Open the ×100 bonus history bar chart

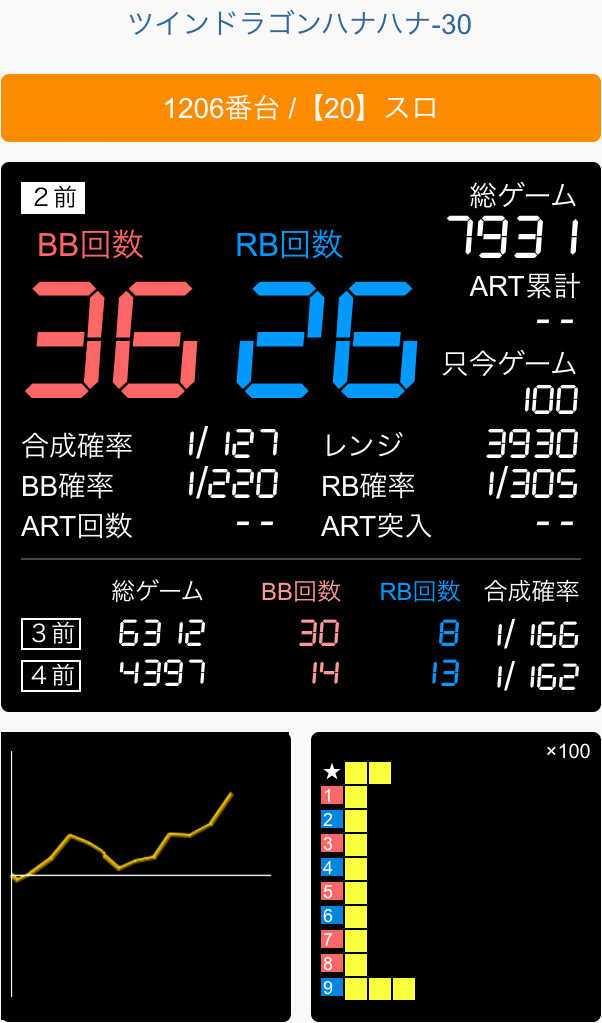click(x=456, y=876)
